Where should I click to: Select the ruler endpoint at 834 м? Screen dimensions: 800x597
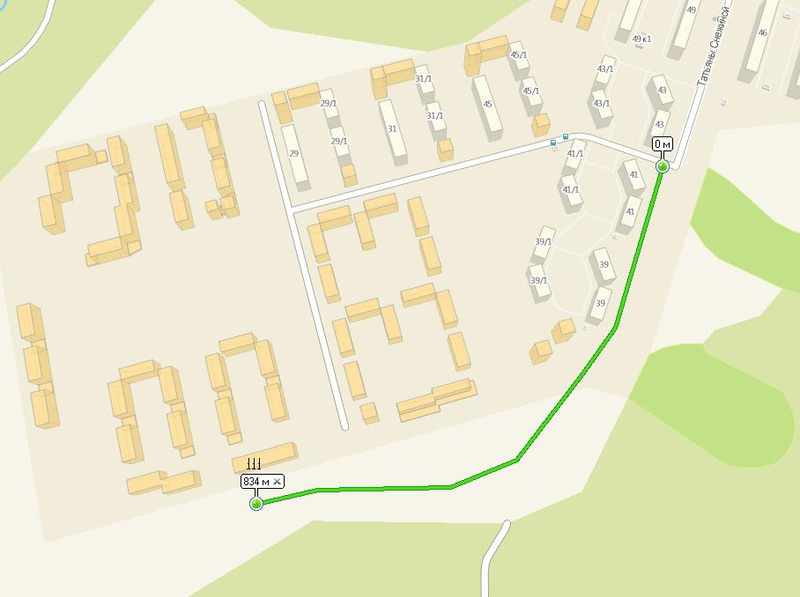pos(256,504)
